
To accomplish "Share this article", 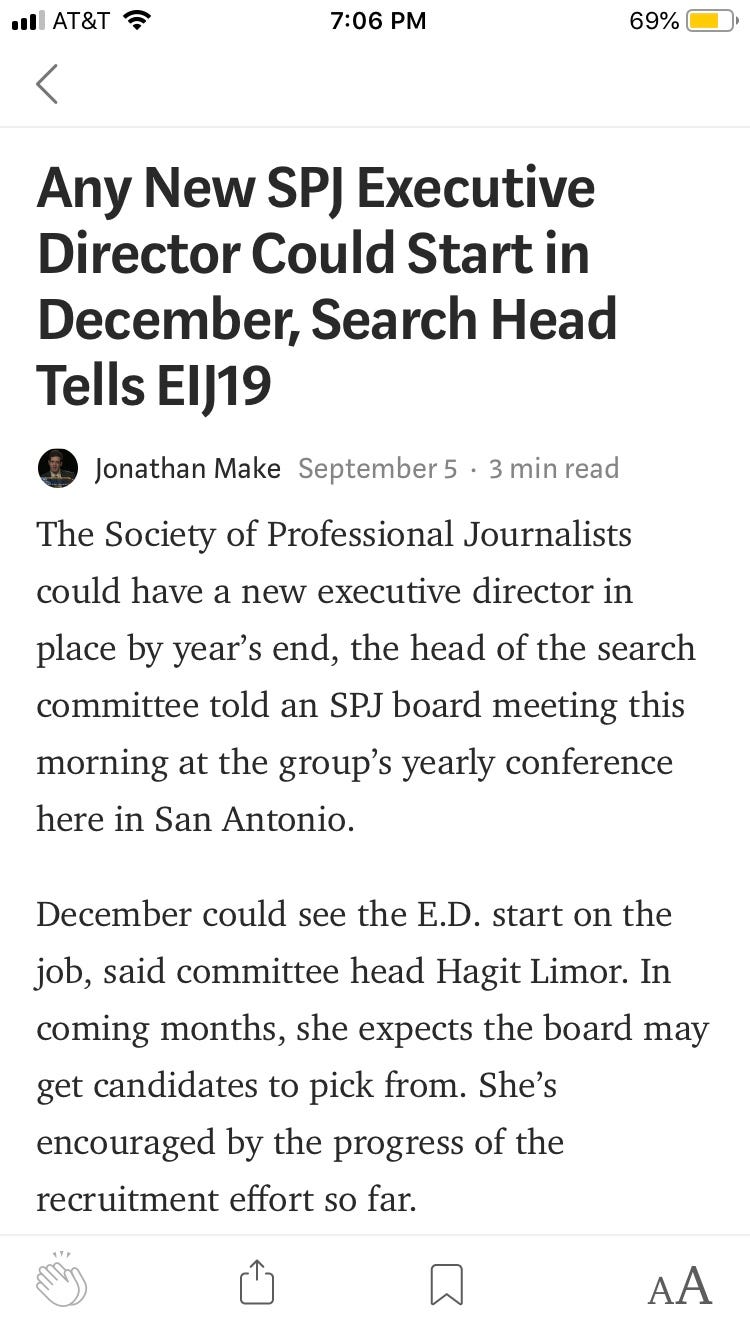I will click(257, 1282).
